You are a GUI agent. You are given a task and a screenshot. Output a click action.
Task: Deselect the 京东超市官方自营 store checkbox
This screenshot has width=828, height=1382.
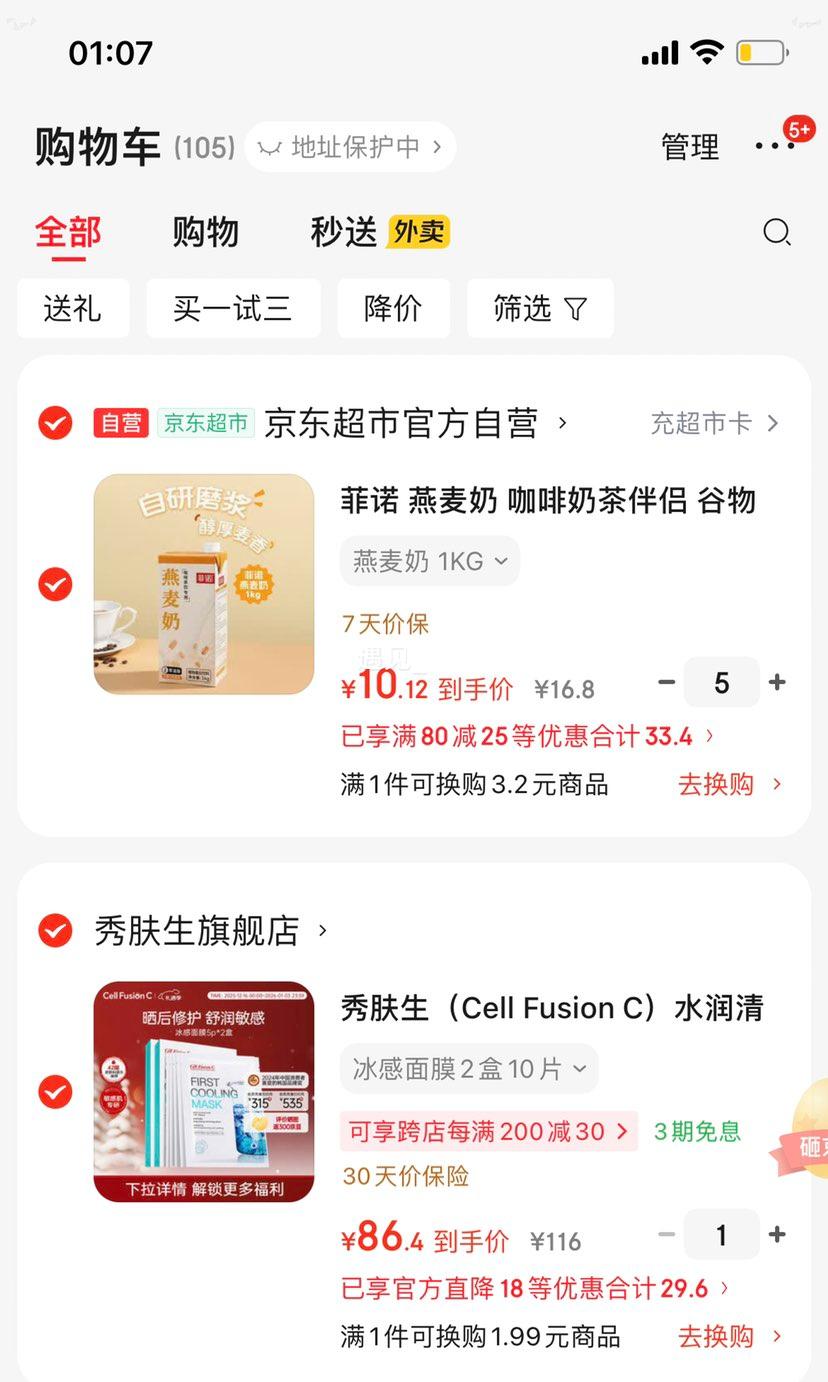[55, 423]
